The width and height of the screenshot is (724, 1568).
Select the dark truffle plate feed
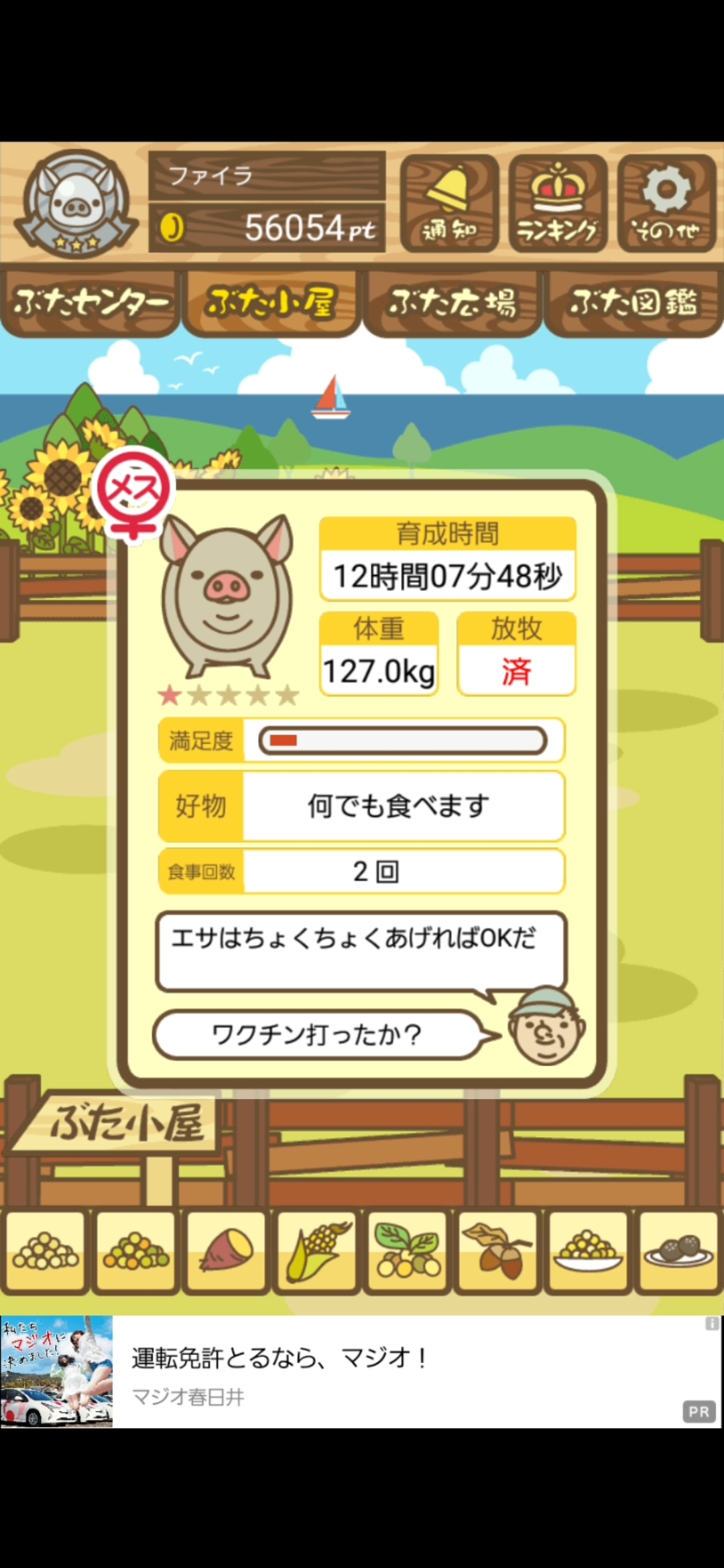click(x=678, y=1252)
